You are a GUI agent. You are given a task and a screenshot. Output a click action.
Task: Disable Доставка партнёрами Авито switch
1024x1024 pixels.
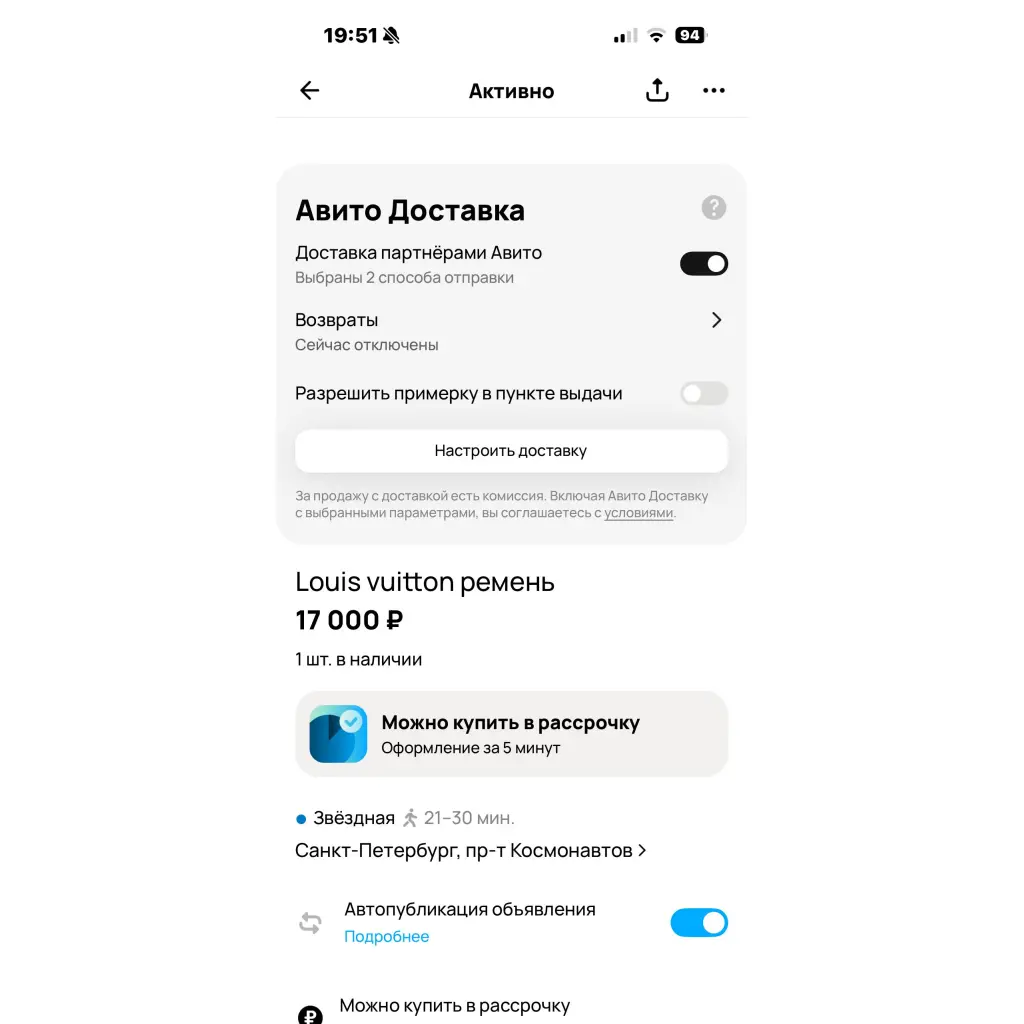(704, 264)
